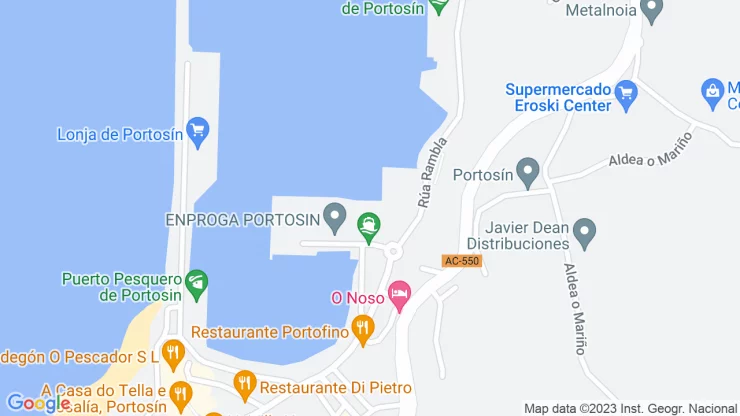Tap the Puerto Pesquero de Portosín pin

(x=197, y=284)
